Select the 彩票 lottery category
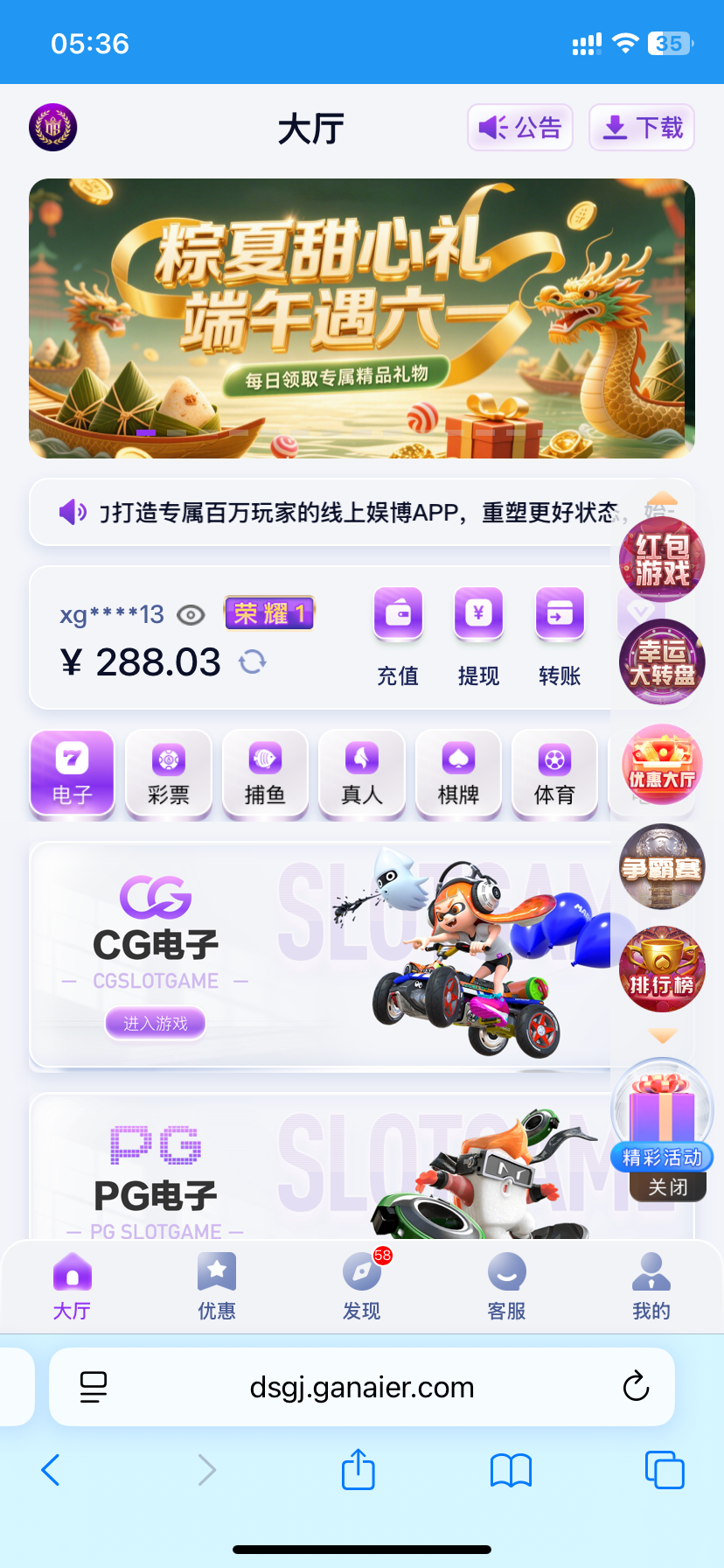 coord(169,774)
